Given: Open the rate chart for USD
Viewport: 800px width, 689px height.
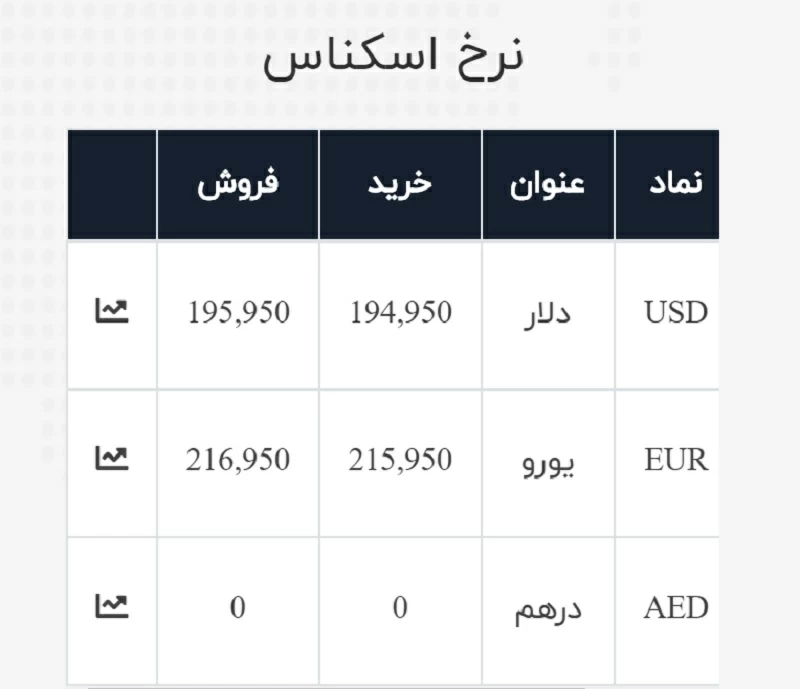Looking at the screenshot, I should click(112, 311).
